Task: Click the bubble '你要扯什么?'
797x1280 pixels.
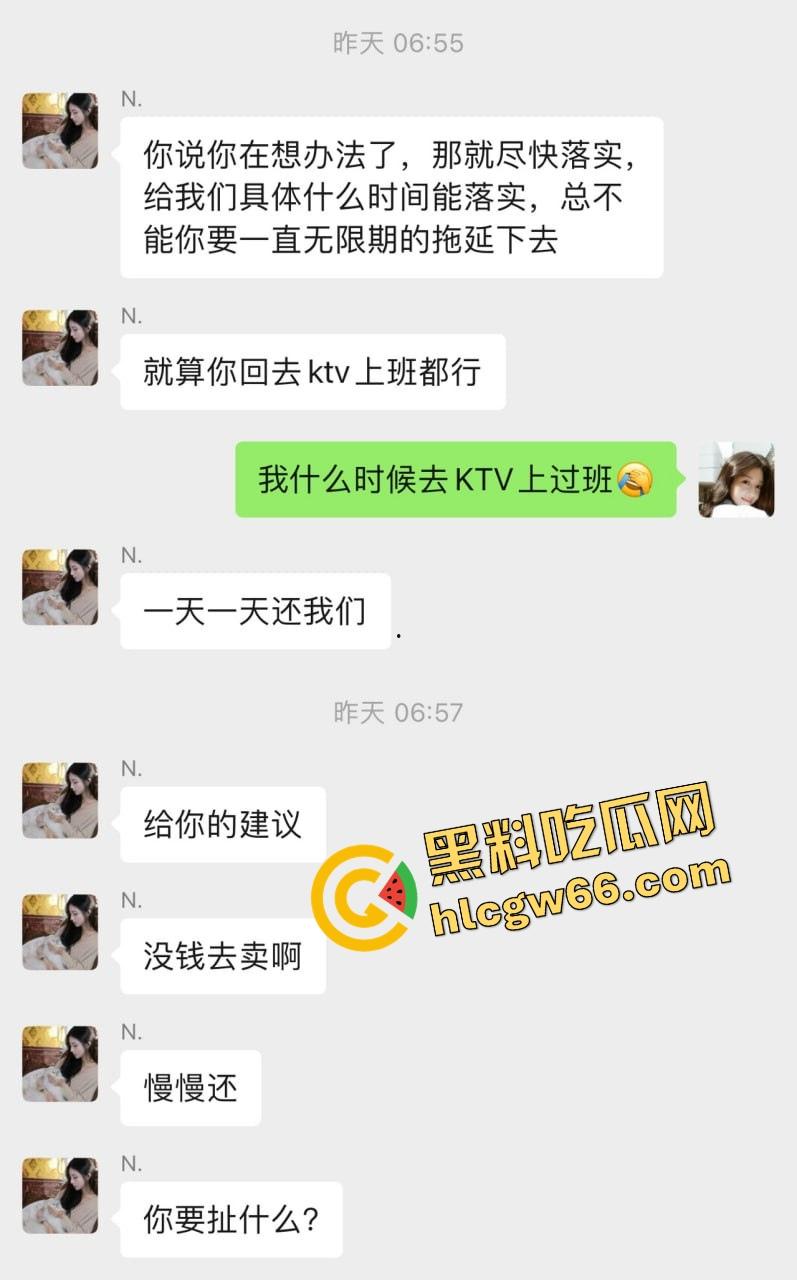Action: coord(231,1220)
